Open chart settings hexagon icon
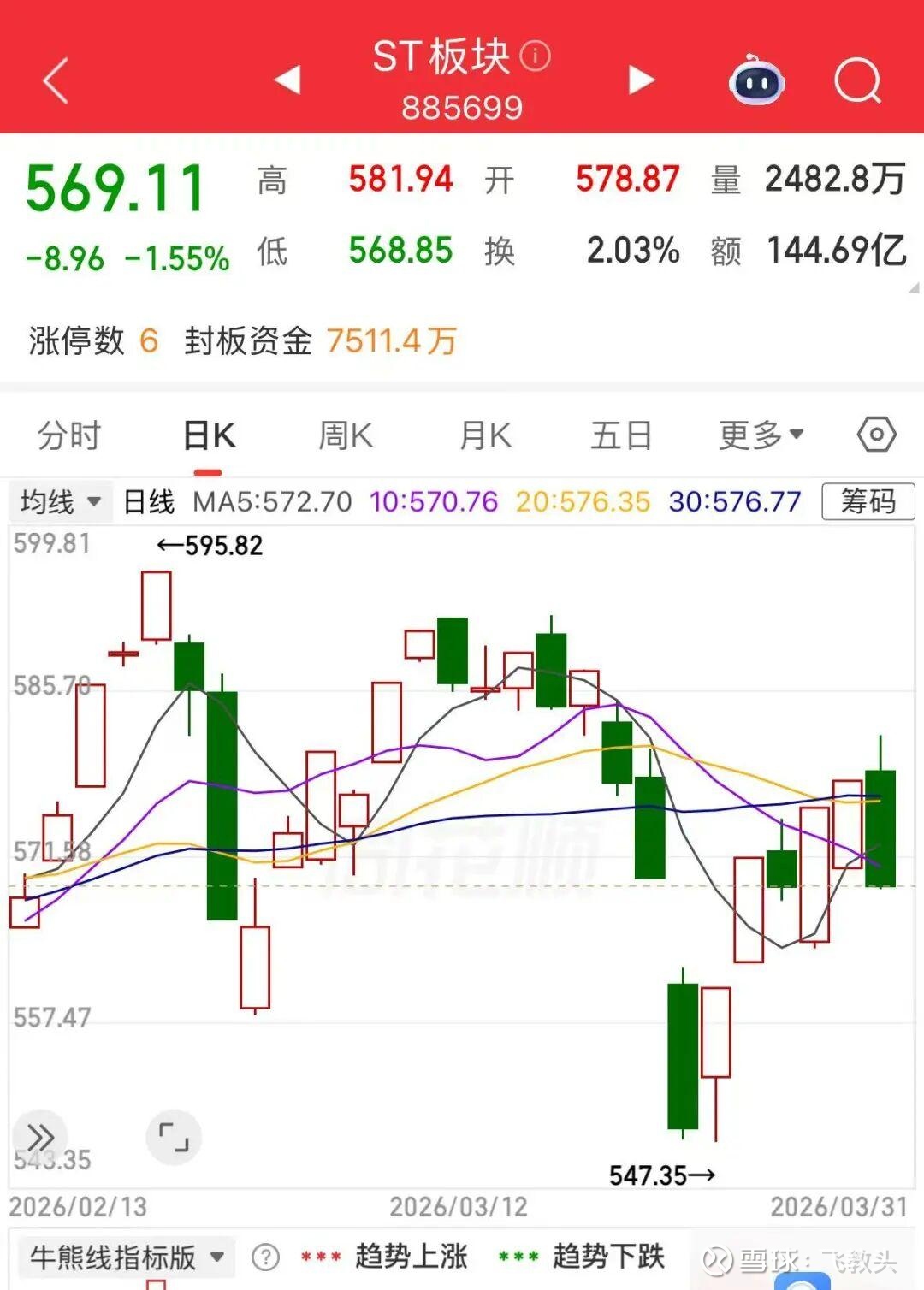 click(876, 435)
